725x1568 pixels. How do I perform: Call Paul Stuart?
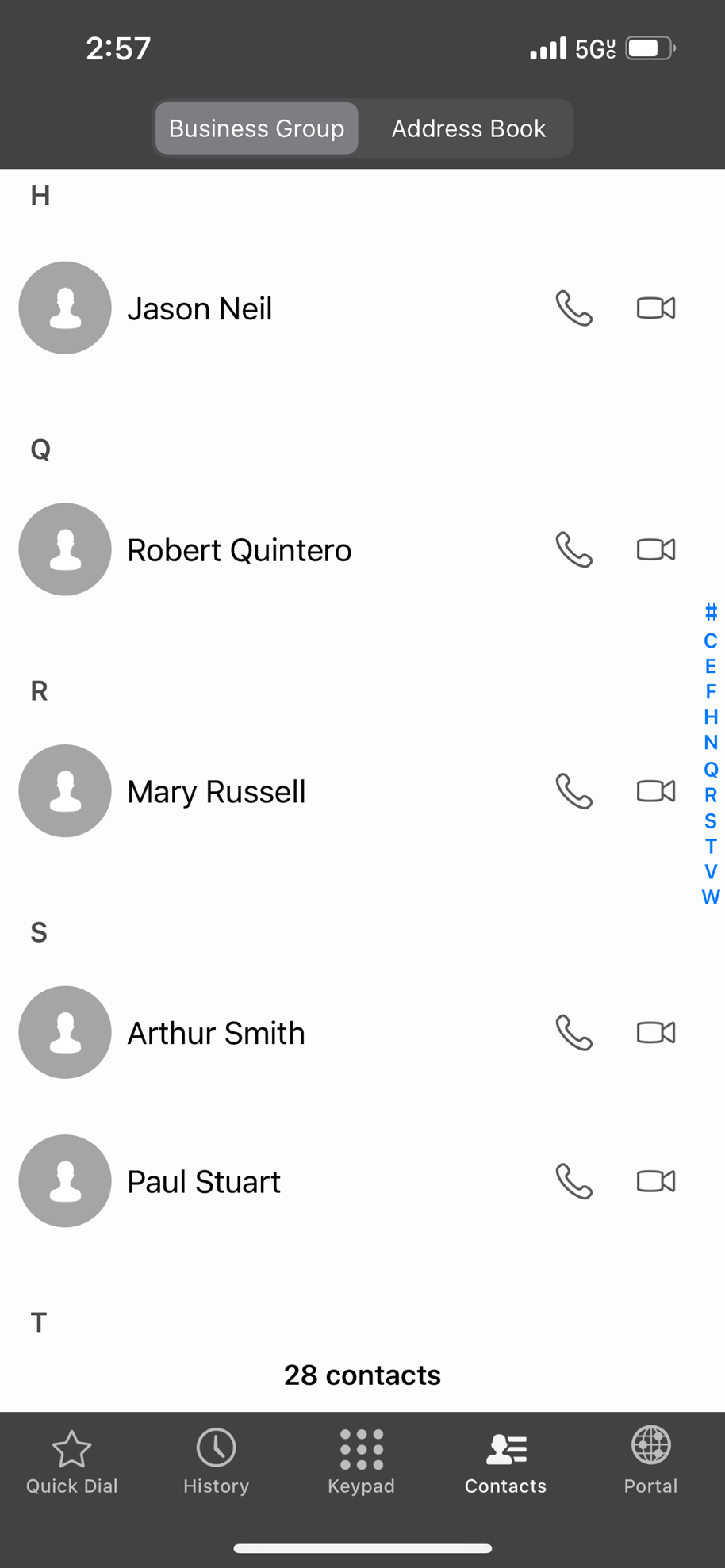tap(573, 1181)
